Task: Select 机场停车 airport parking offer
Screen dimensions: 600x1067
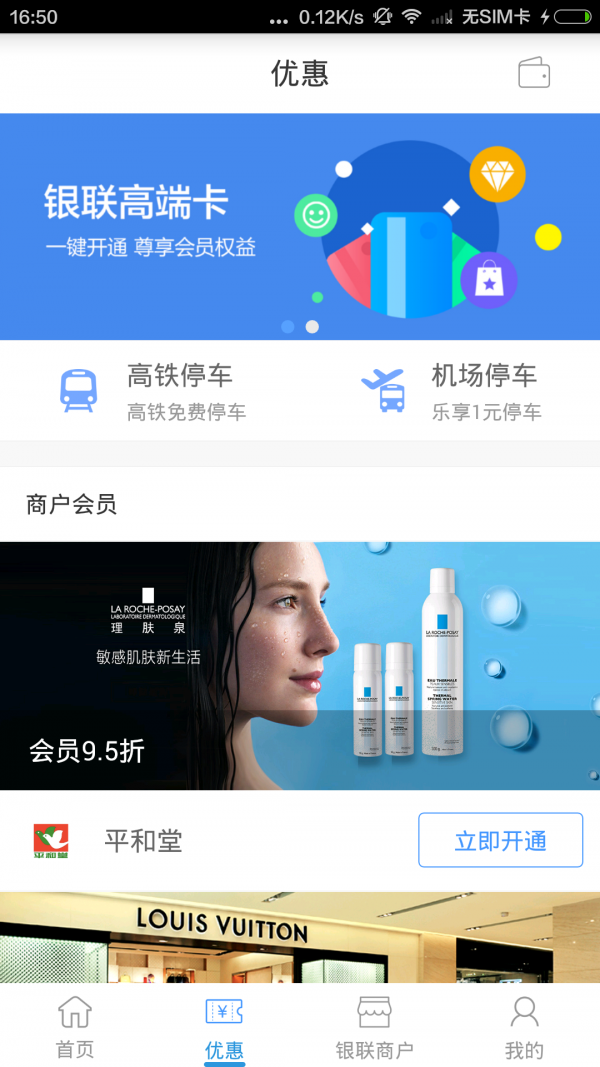Action: click(450, 391)
